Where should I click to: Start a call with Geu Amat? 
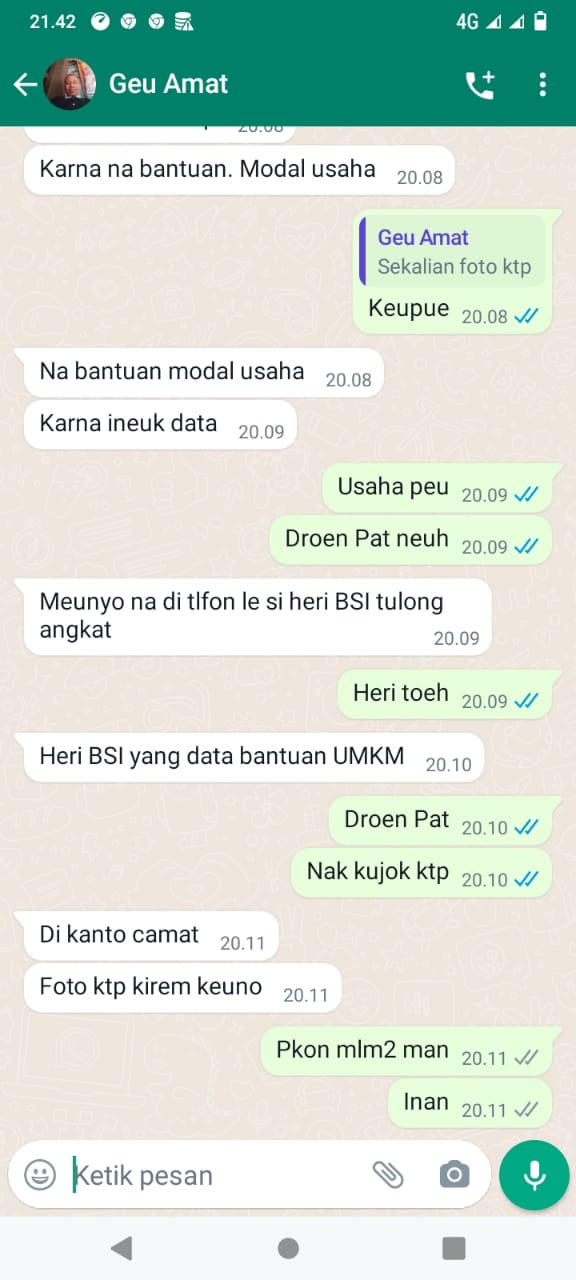[480, 85]
